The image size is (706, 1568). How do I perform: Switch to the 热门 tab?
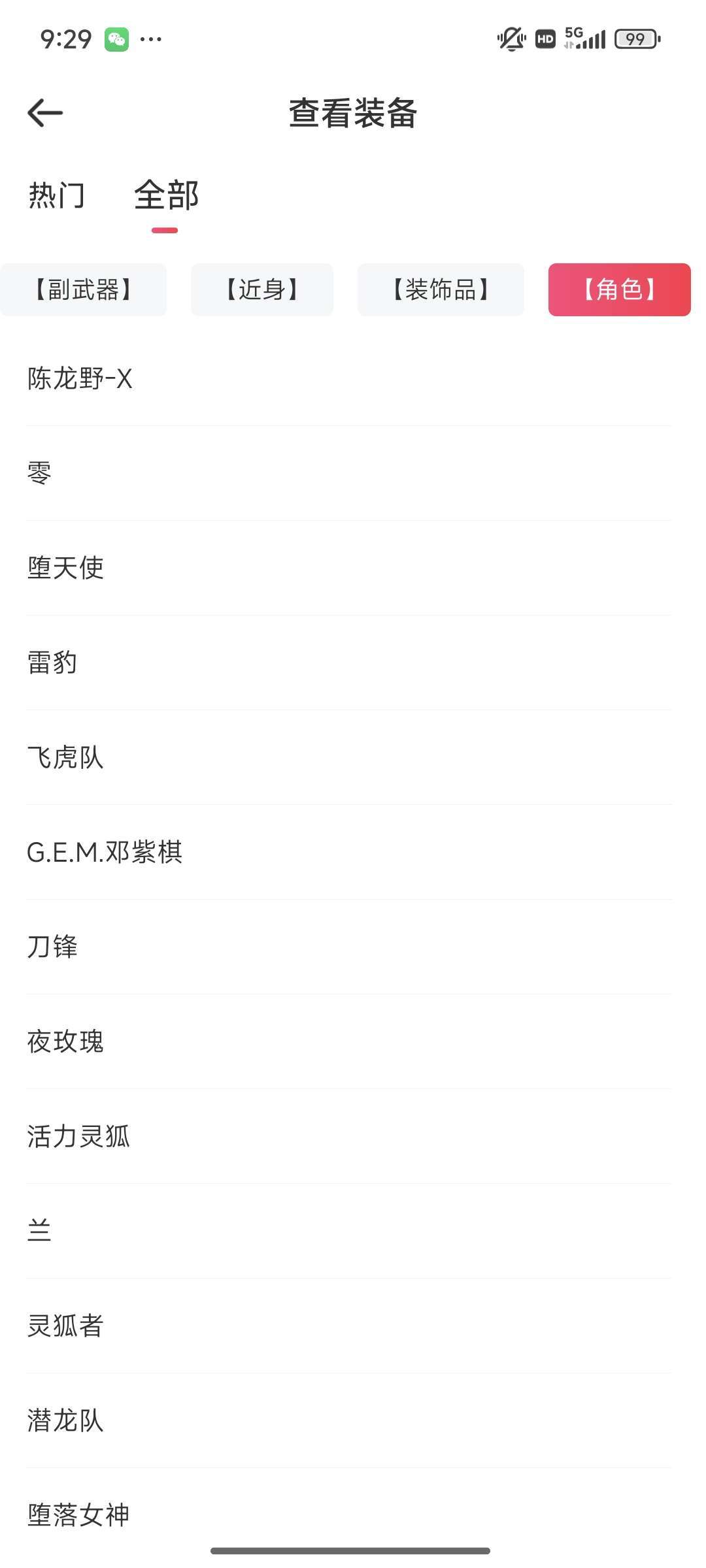click(x=56, y=195)
